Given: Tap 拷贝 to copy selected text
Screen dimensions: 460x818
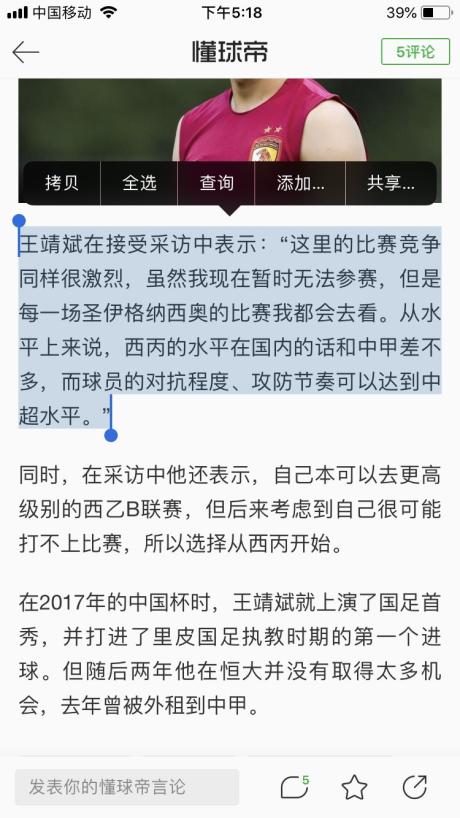Looking at the screenshot, I should point(62,183).
